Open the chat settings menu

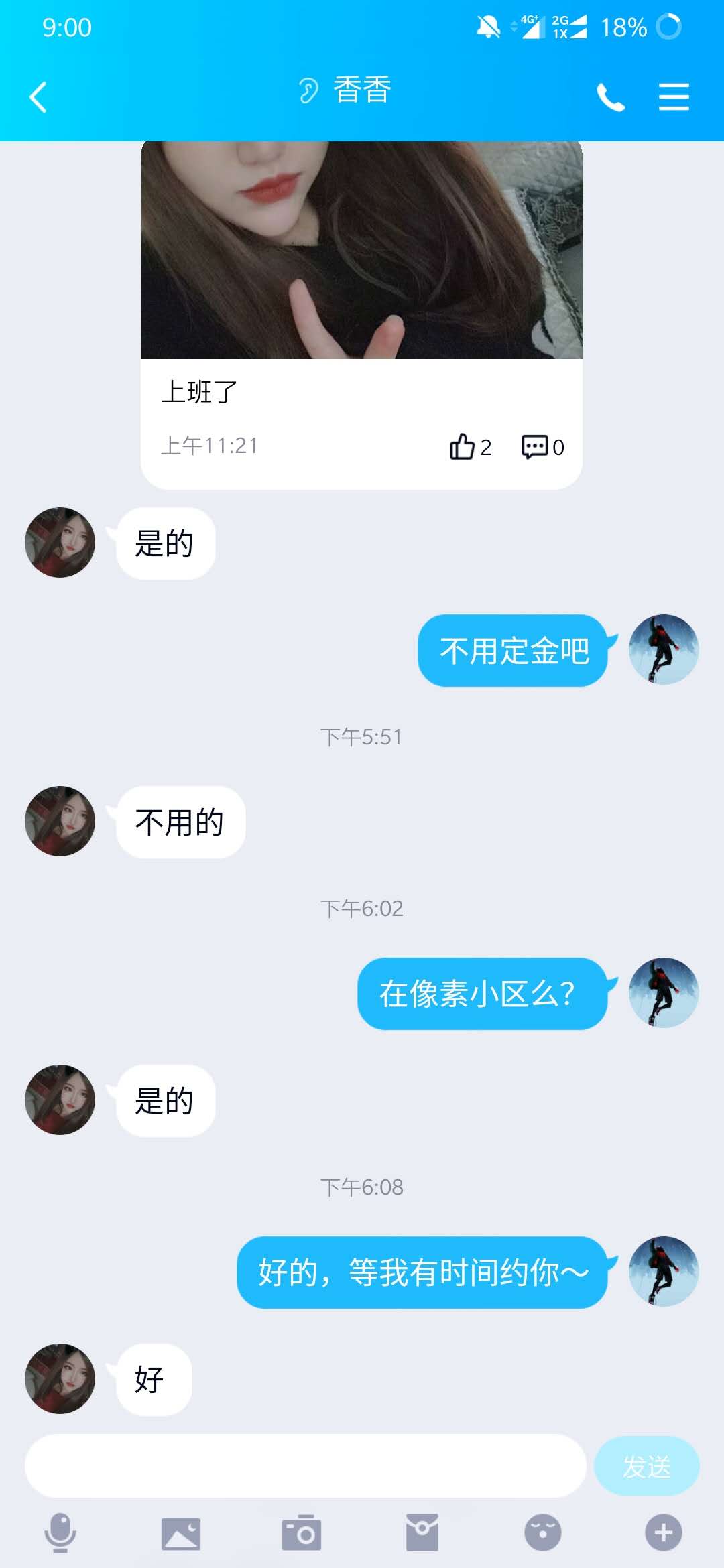tap(674, 97)
